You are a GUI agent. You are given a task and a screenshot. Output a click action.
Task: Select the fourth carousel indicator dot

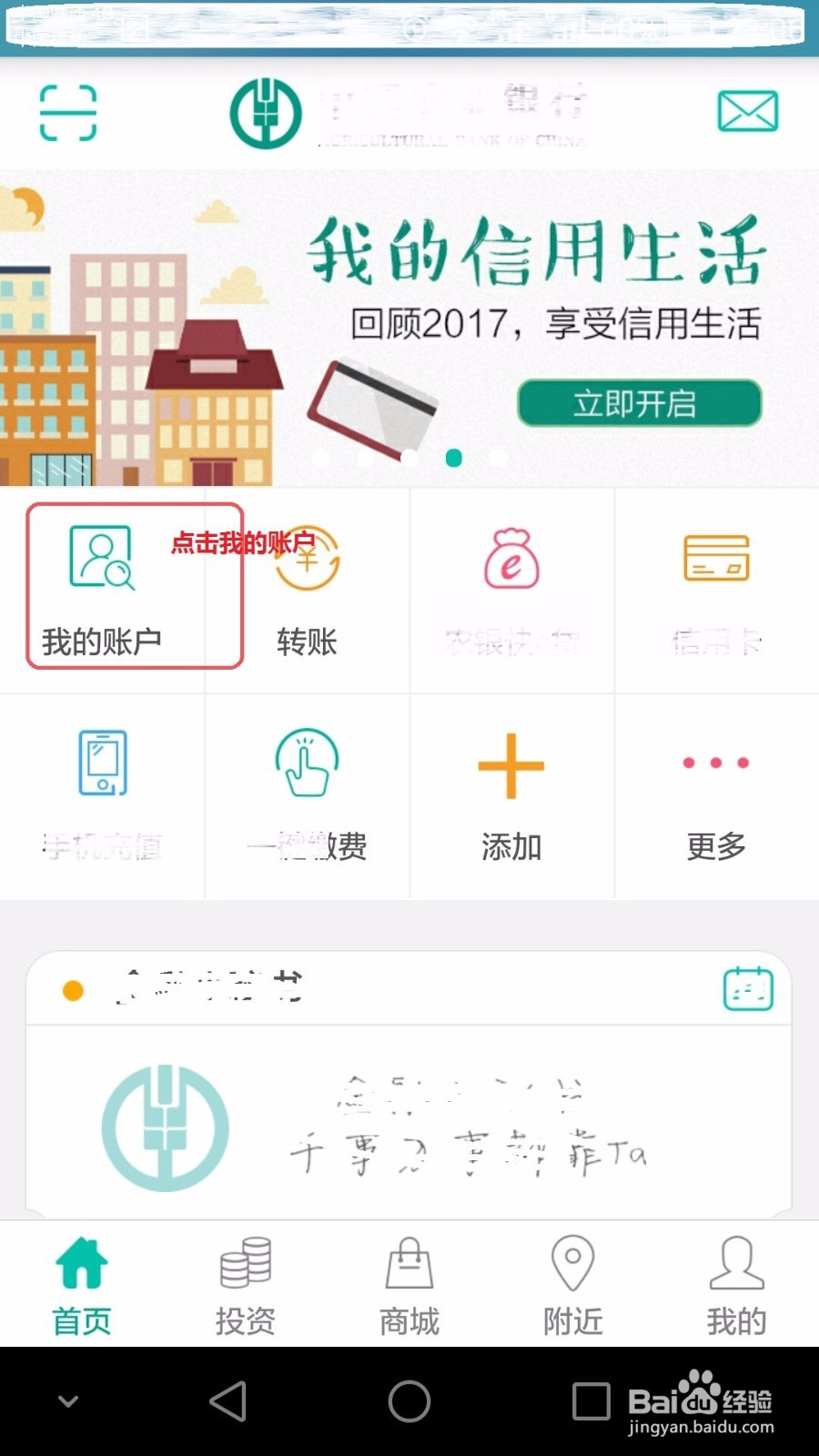[454, 459]
